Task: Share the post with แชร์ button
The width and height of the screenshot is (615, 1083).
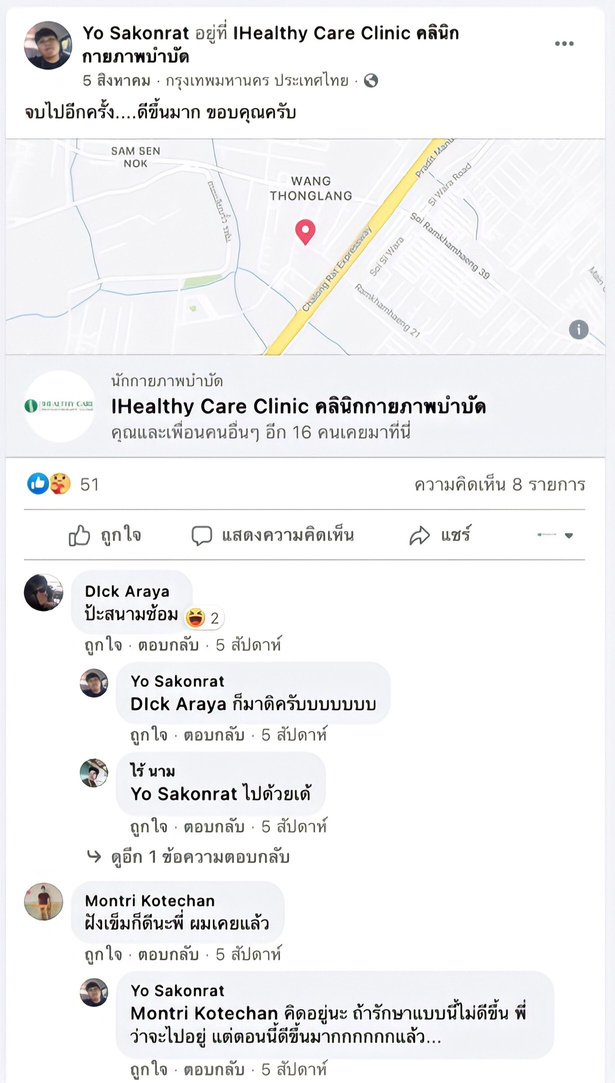Action: (x=438, y=536)
